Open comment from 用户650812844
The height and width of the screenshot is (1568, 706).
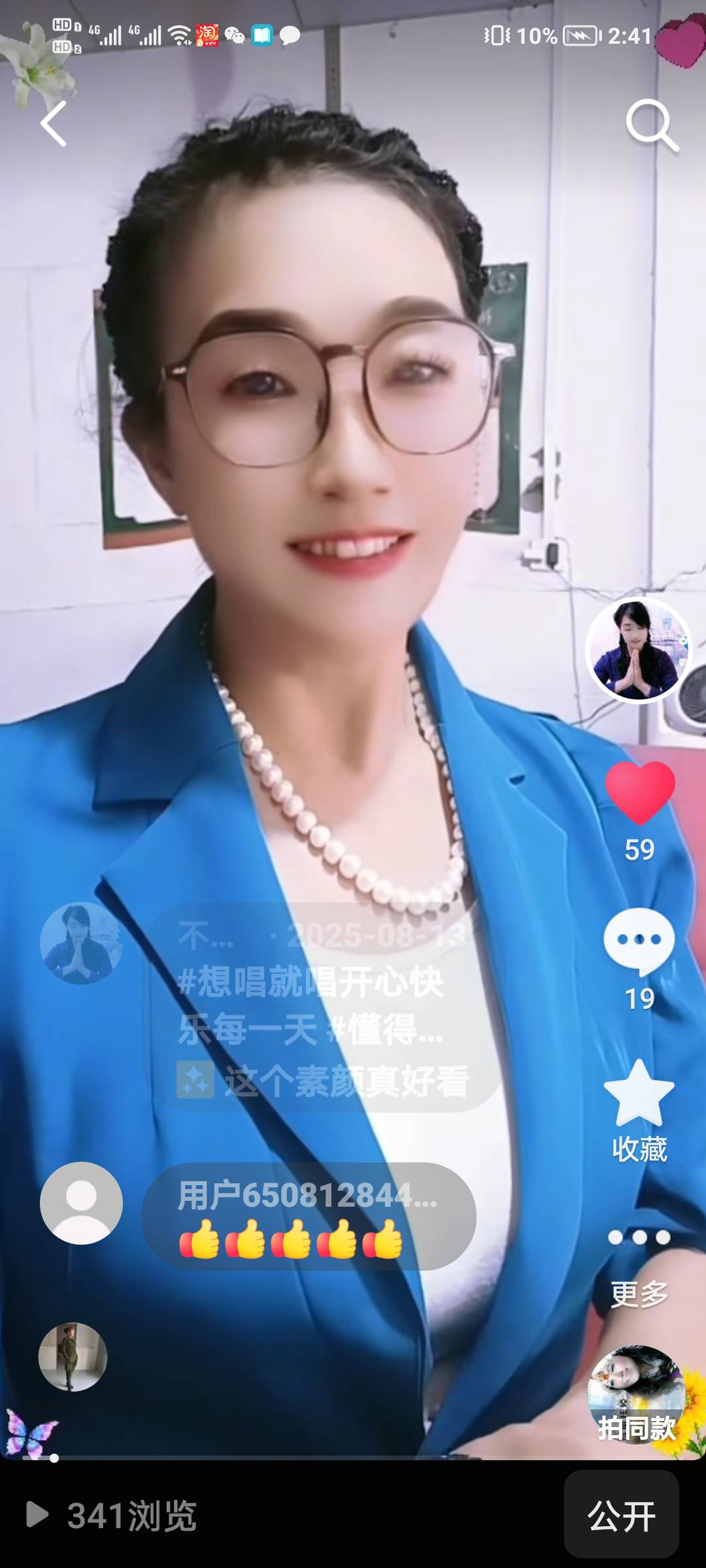click(x=309, y=1215)
